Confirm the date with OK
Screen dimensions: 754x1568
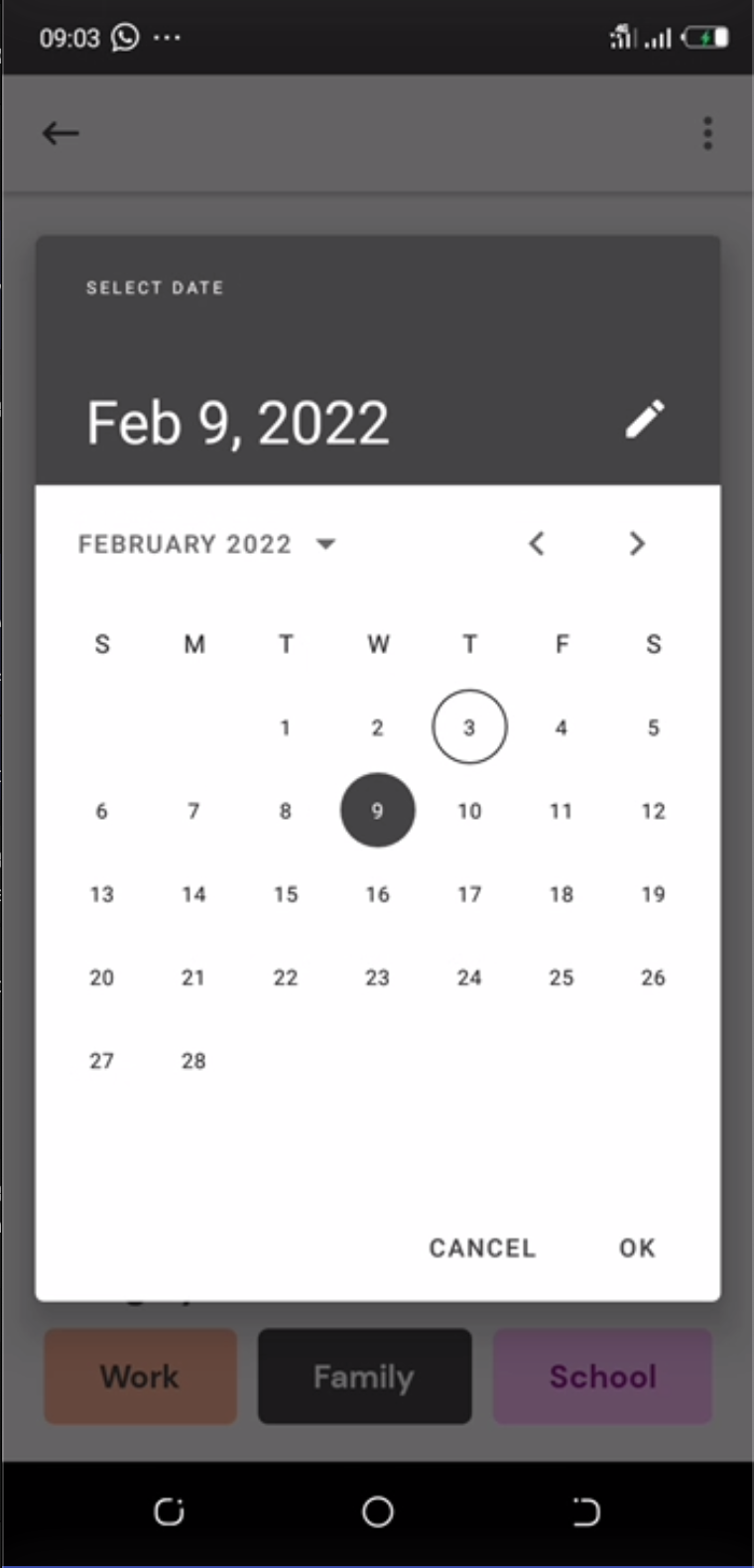[x=637, y=1247]
